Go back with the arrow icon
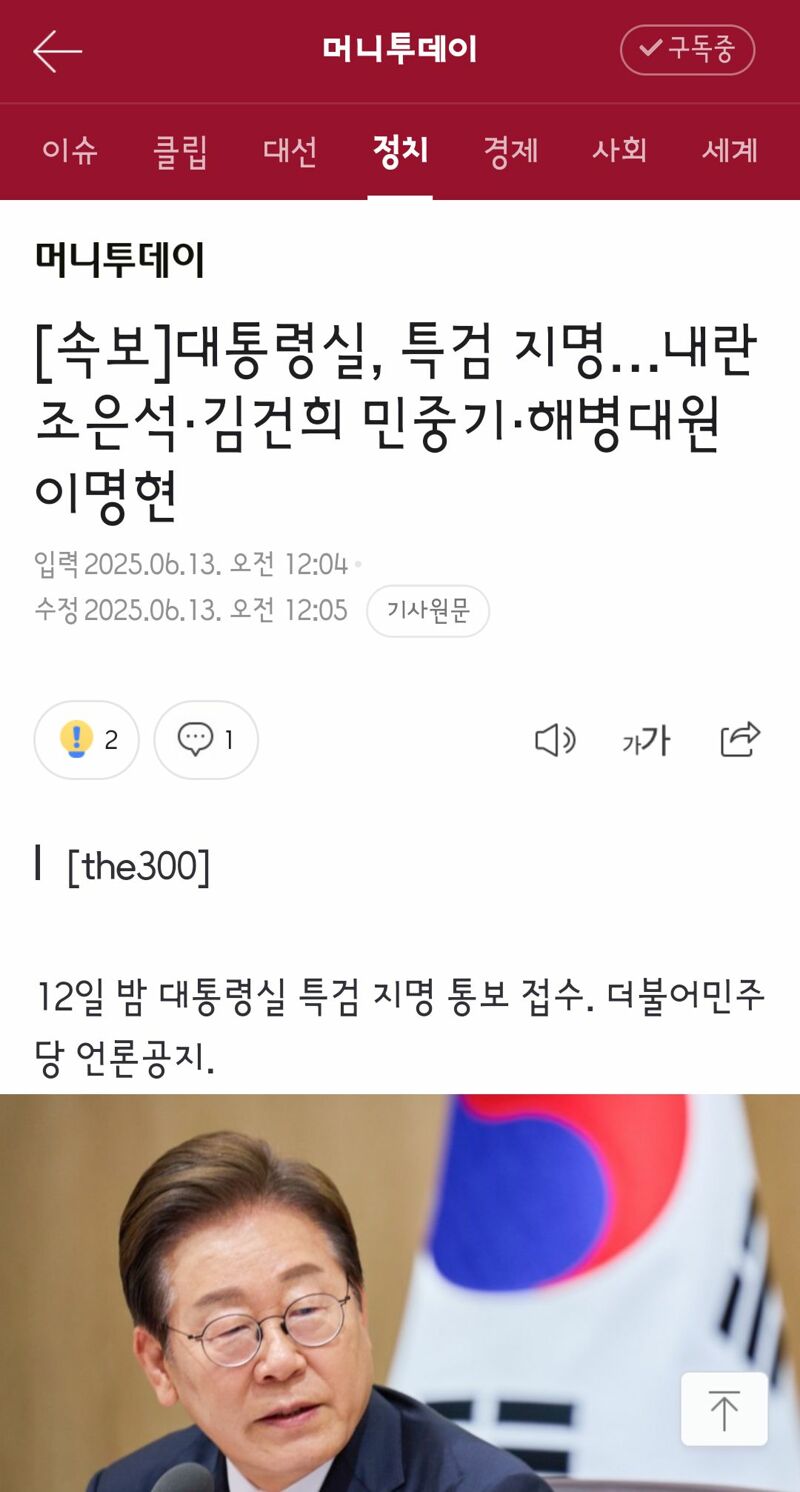This screenshot has width=800, height=1492. (57, 50)
